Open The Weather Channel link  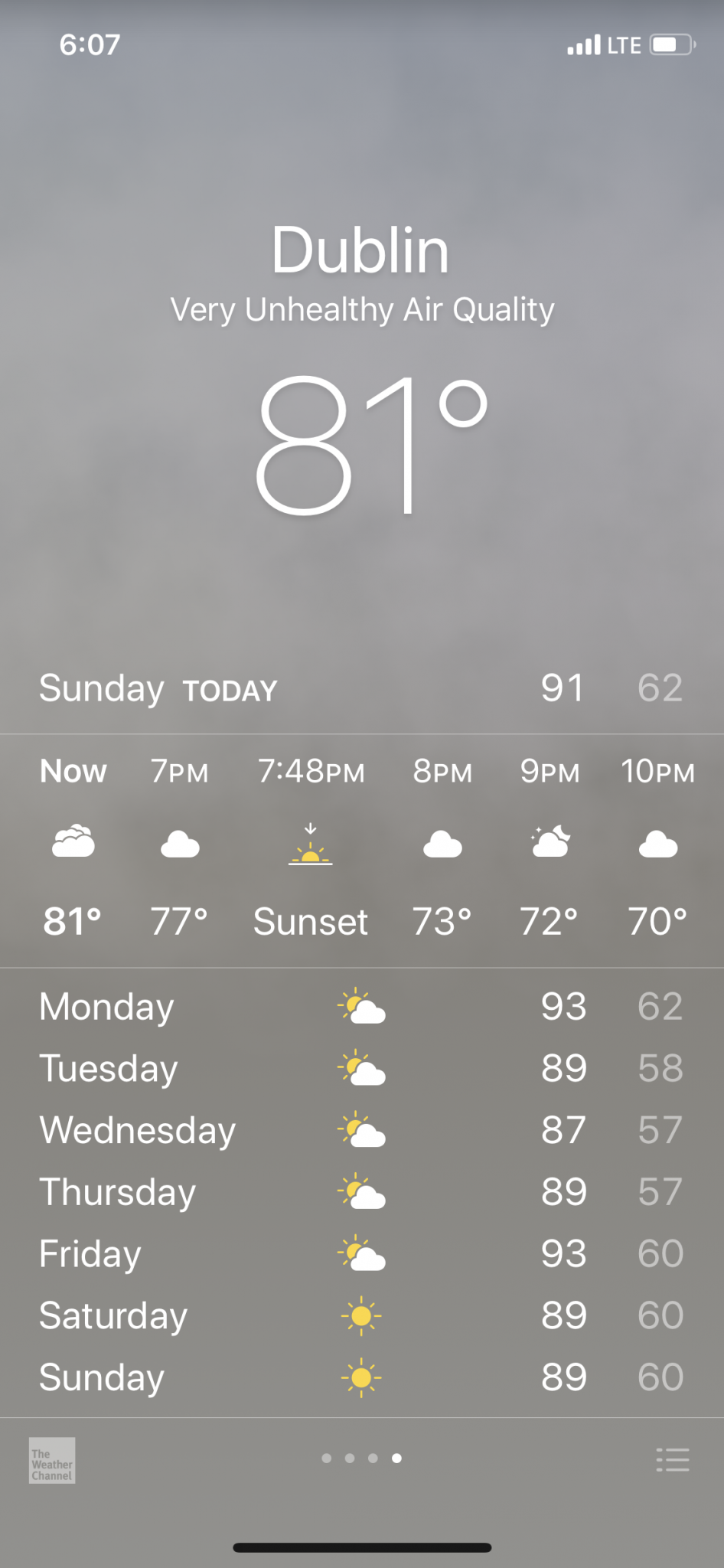pyautogui.click(x=52, y=1460)
